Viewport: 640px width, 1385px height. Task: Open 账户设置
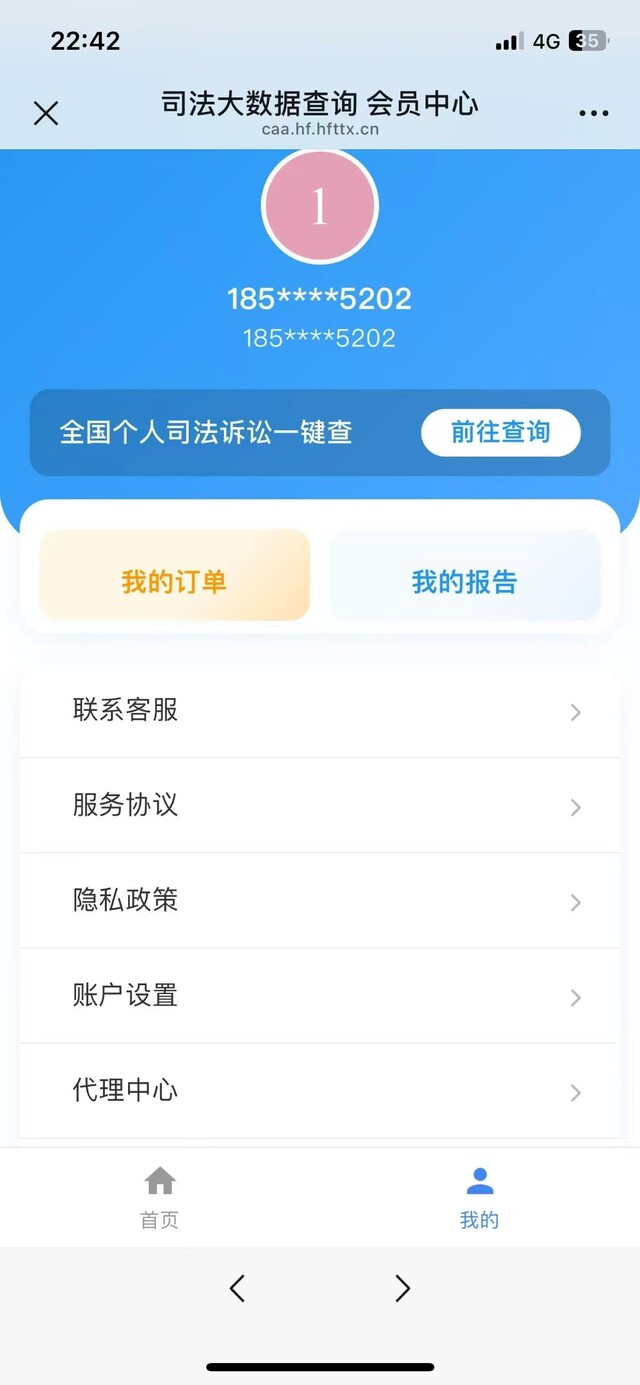coord(320,996)
